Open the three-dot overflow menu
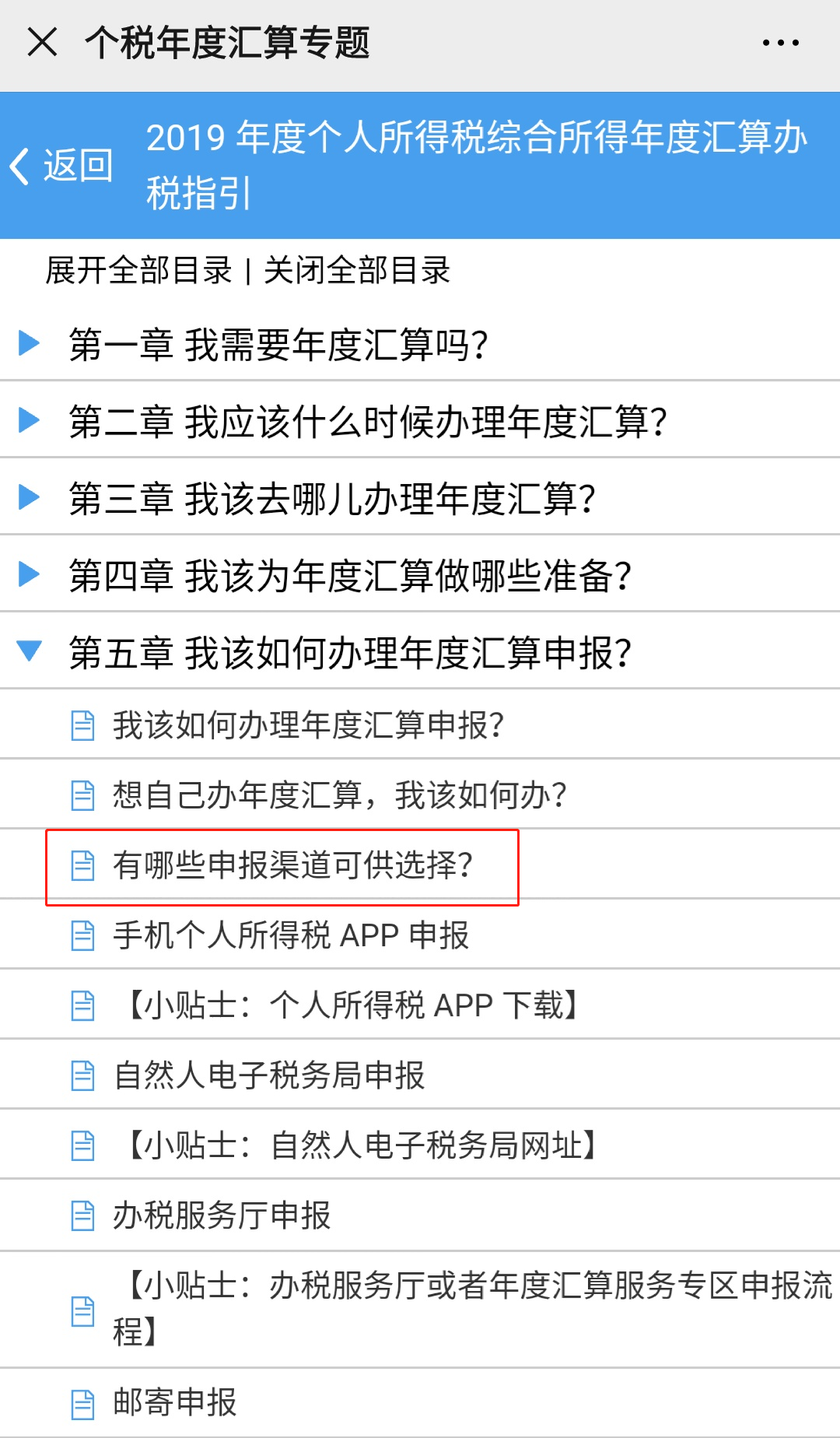The width and height of the screenshot is (840, 1438). (780, 43)
